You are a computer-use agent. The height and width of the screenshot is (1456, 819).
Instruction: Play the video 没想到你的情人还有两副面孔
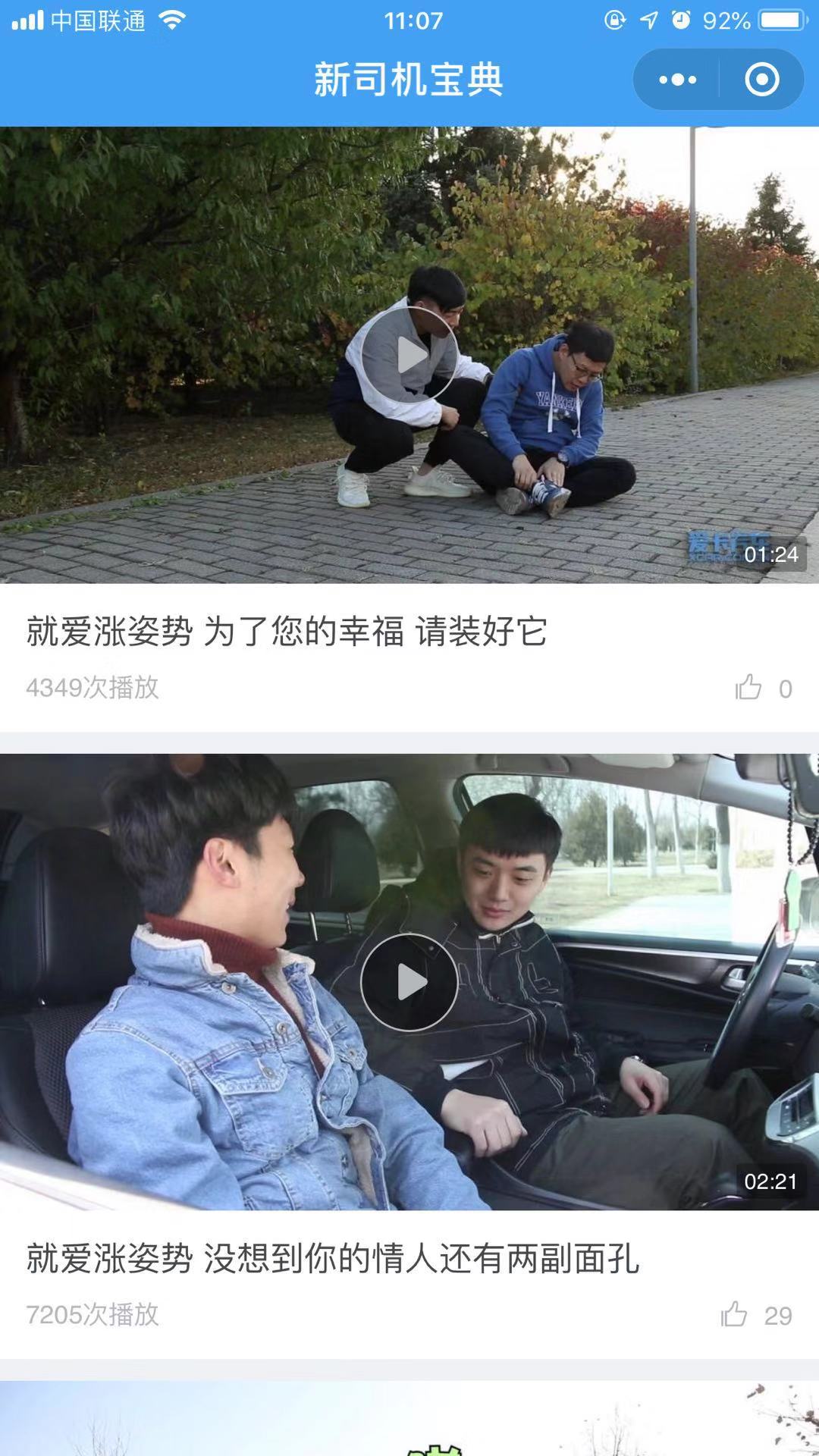[x=409, y=982]
